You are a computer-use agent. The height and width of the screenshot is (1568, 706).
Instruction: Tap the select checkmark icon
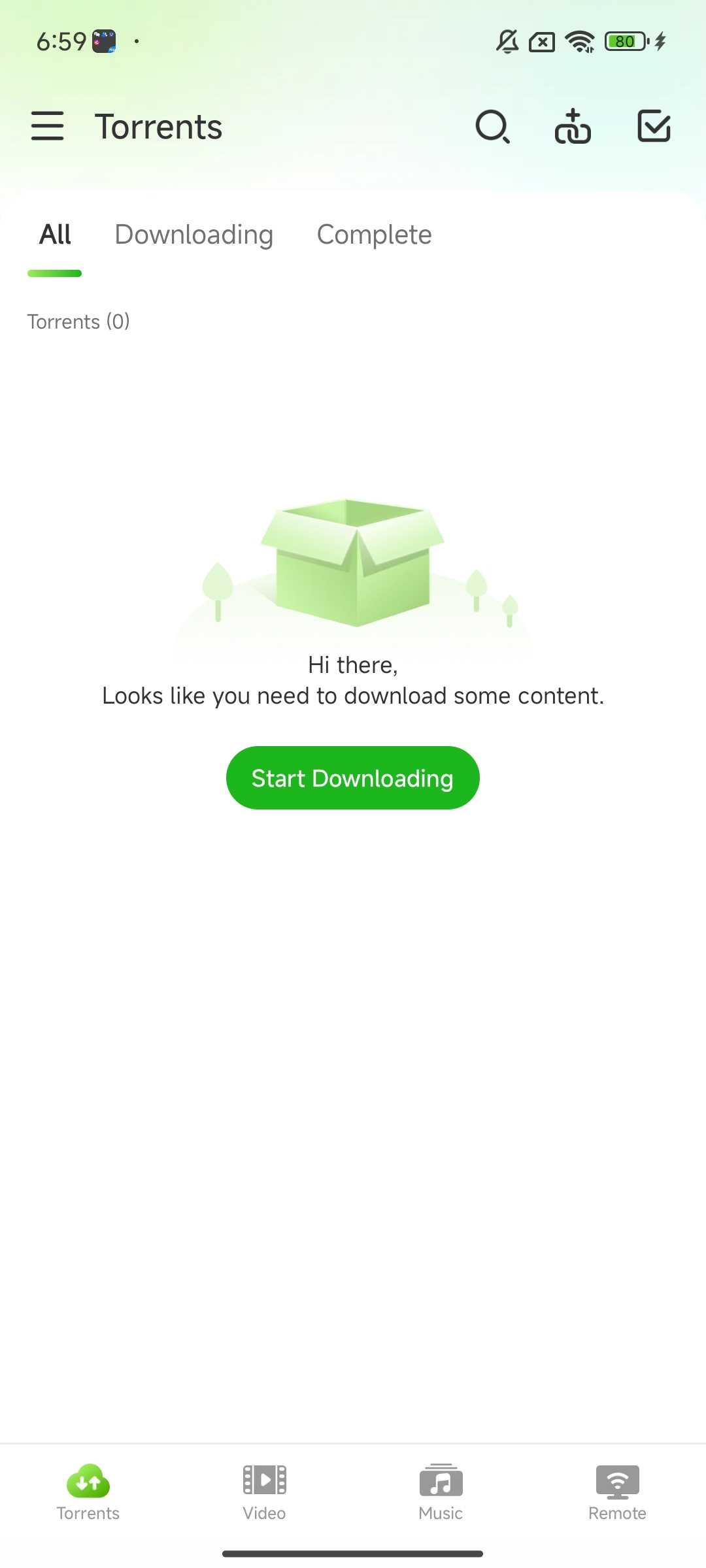coord(654,126)
